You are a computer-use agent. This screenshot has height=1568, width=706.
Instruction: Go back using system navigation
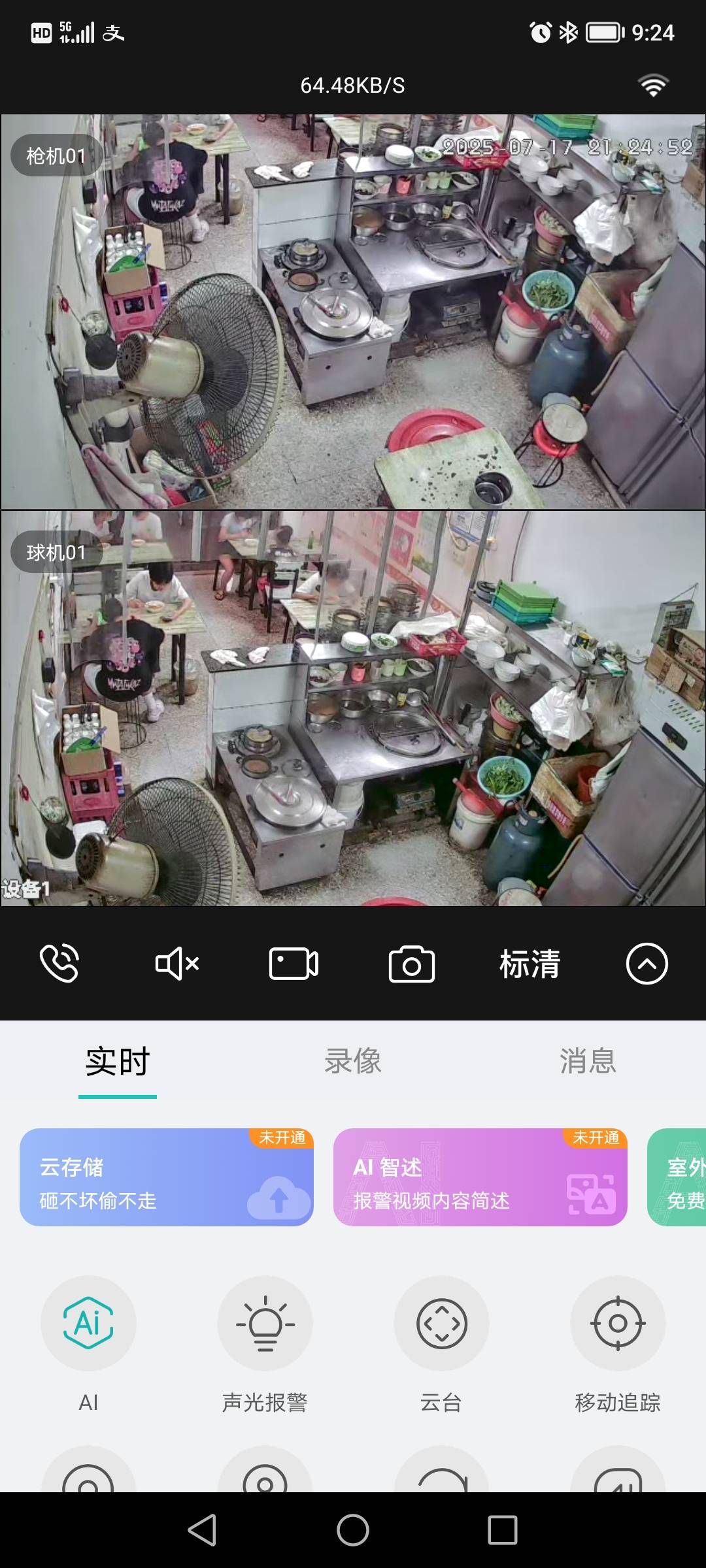202,1530
